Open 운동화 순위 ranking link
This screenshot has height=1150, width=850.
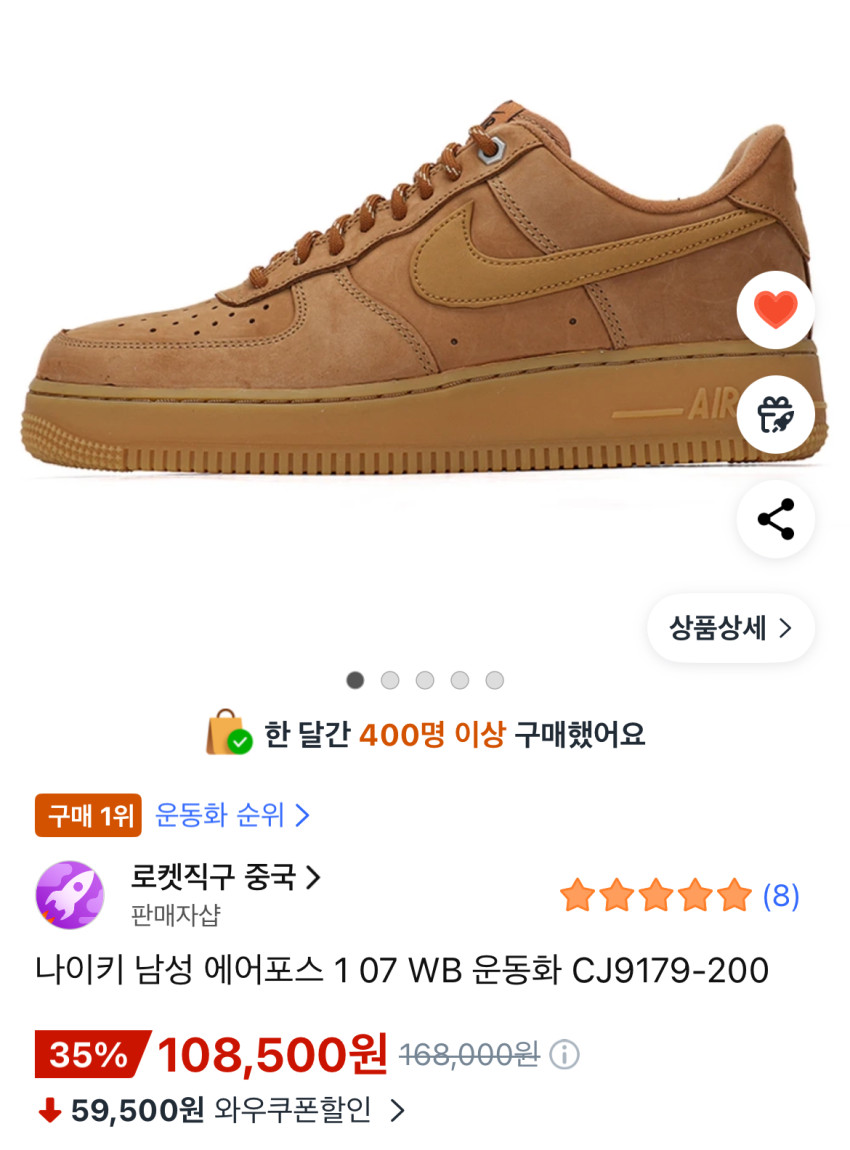[232, 815]
